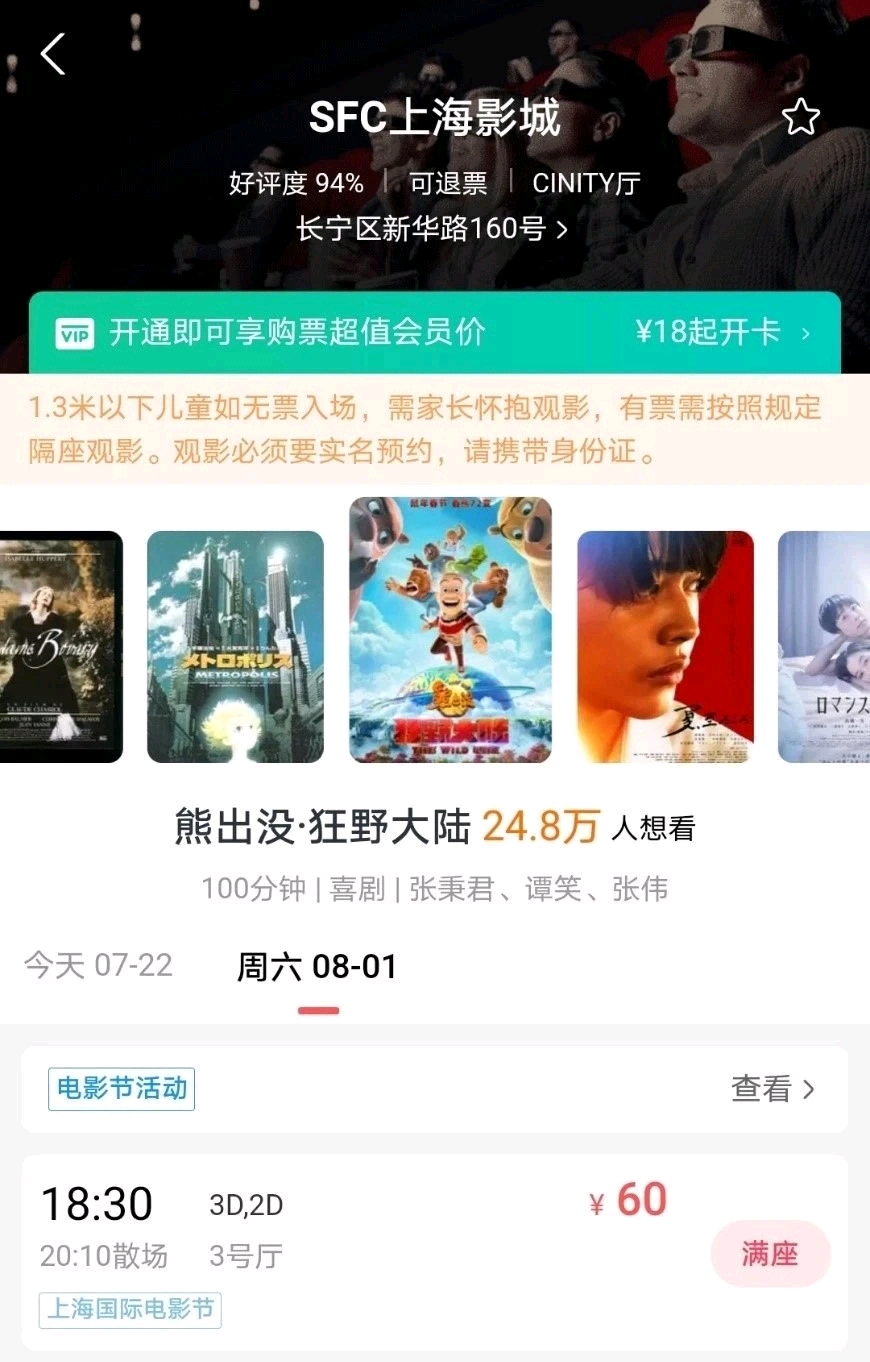Tap the 熊出没·狂野大陆 poster
The image size is (870, 1362).
(450, 630)
